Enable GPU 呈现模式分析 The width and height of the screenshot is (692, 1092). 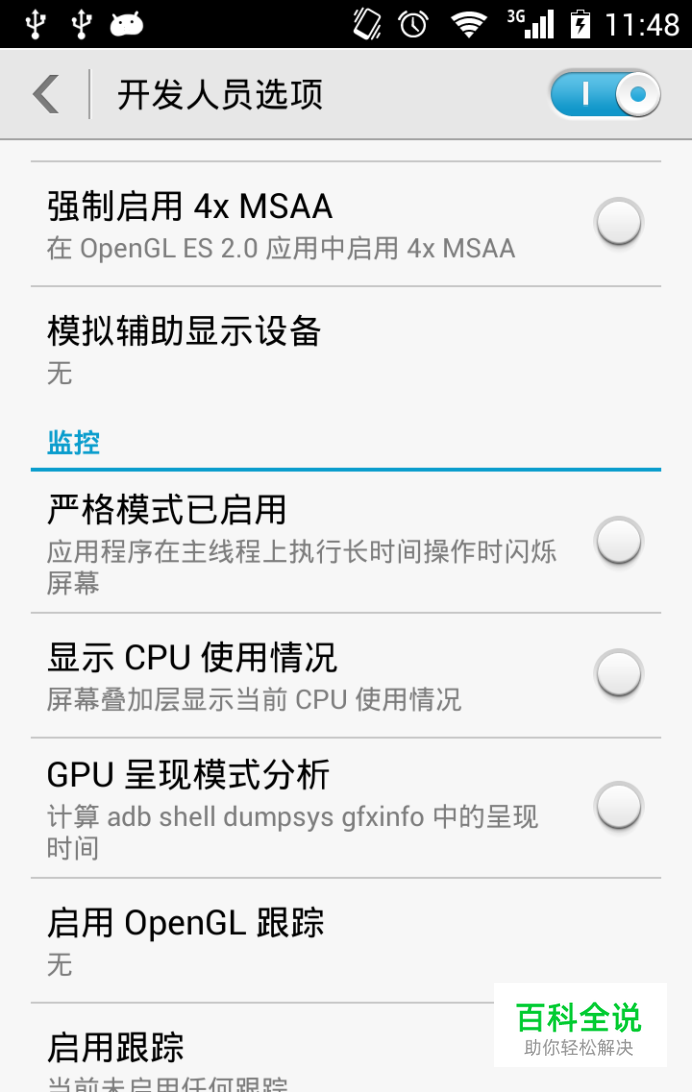click(x=618, y=806)
